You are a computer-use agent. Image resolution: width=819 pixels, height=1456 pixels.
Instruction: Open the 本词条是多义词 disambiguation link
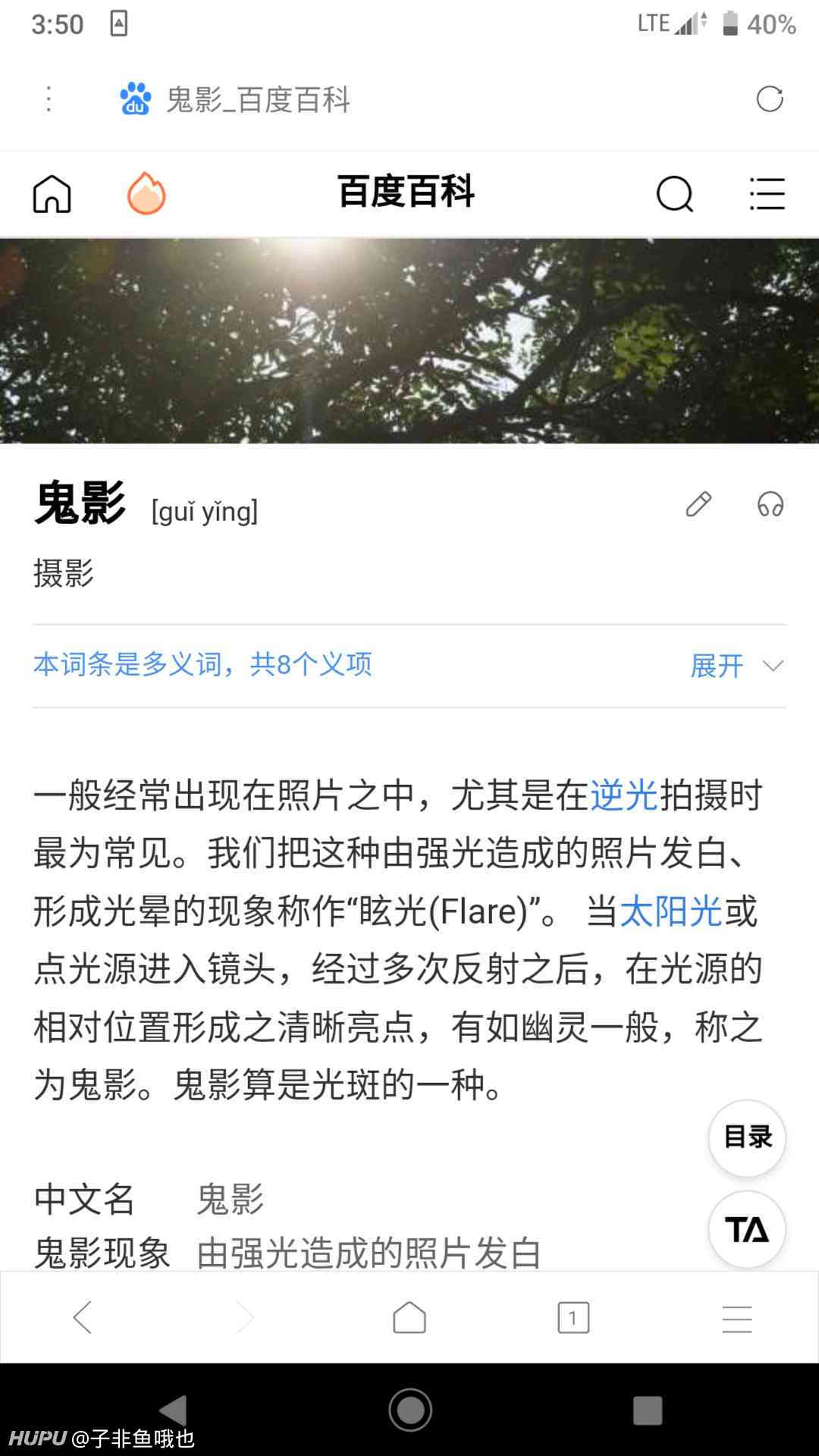coord(202,664)
